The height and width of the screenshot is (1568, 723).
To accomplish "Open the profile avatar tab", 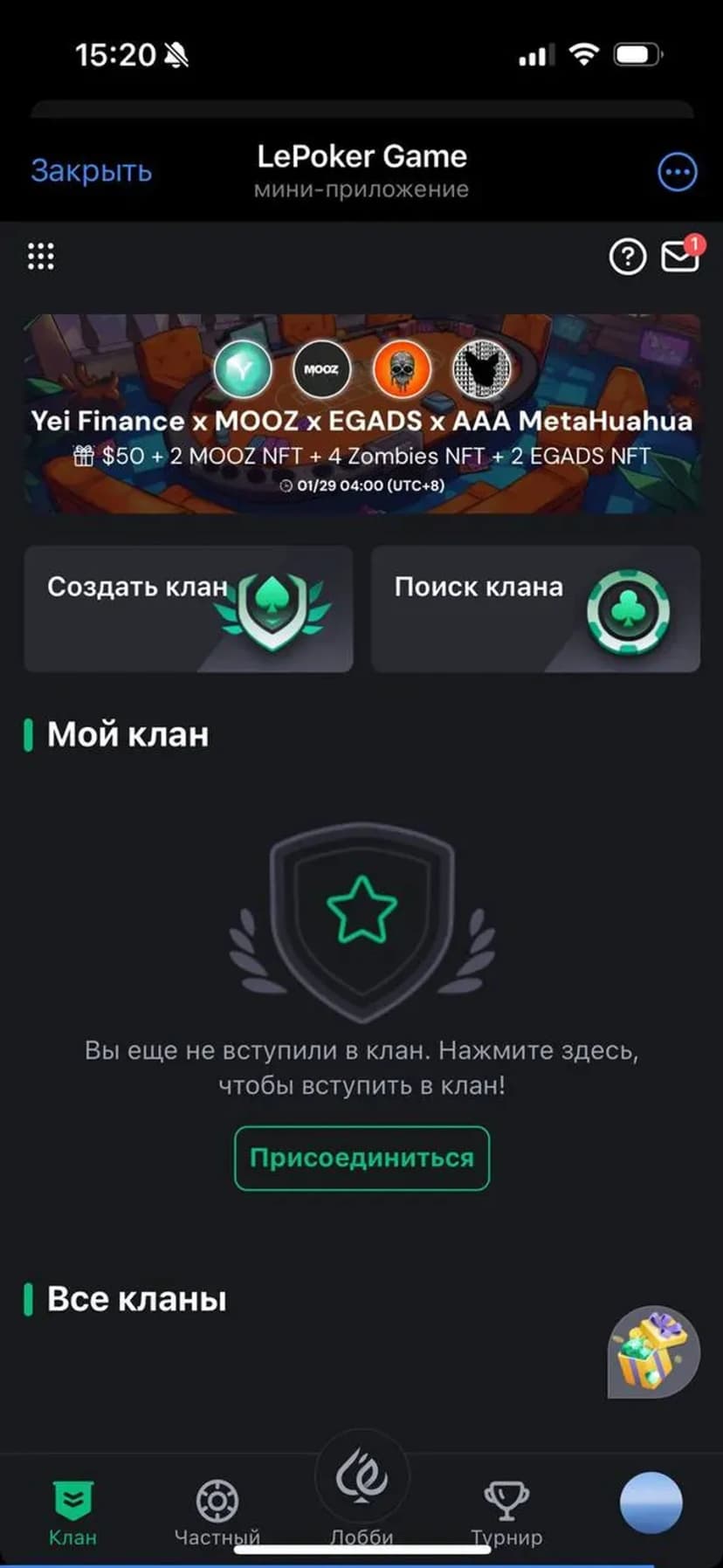I will (651, 1503).
